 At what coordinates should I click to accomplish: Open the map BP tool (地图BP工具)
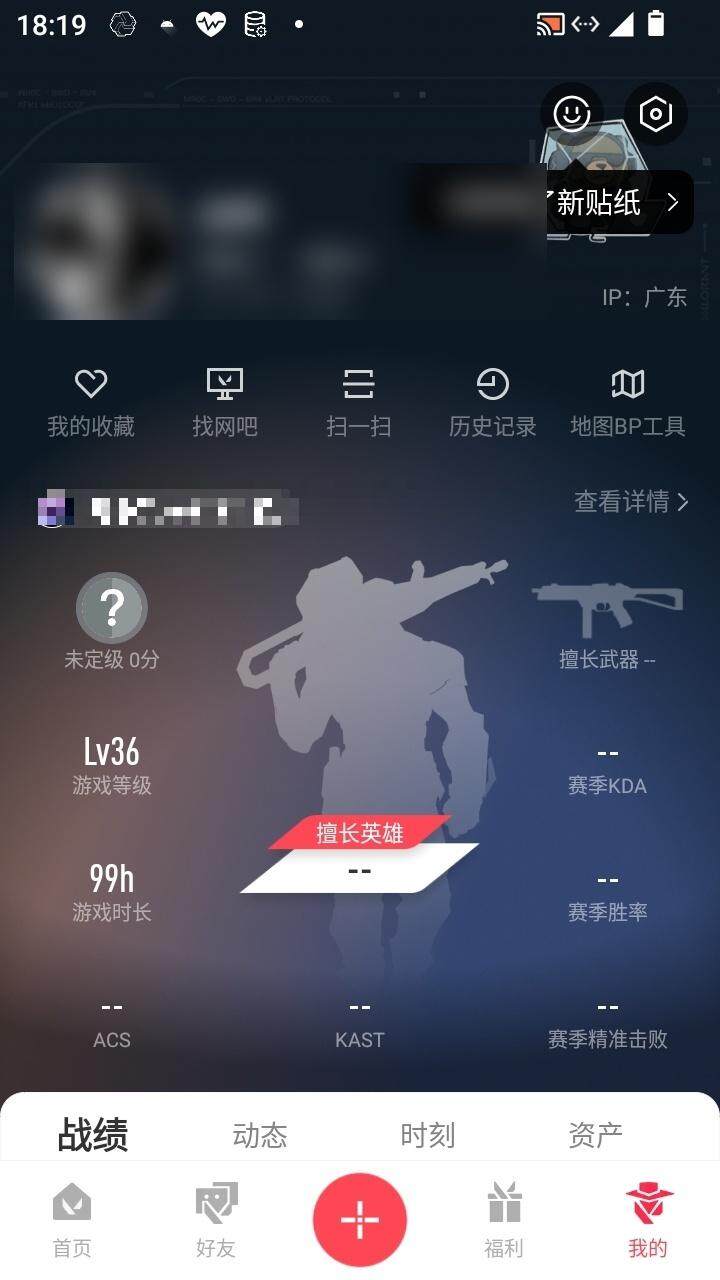tap(627, 402)
